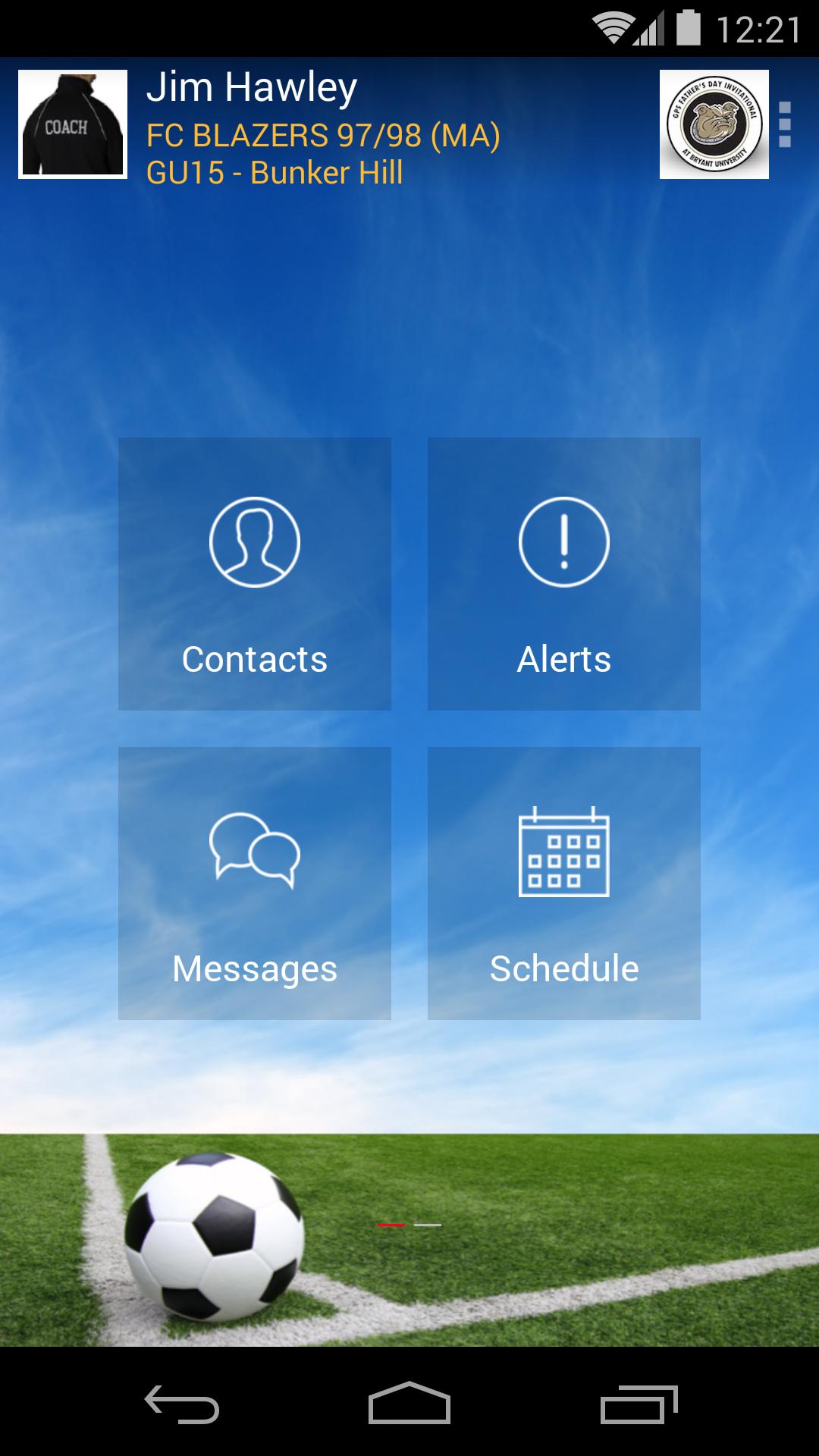
Task: Open the Contacts tile
Action: pos(255,574)
